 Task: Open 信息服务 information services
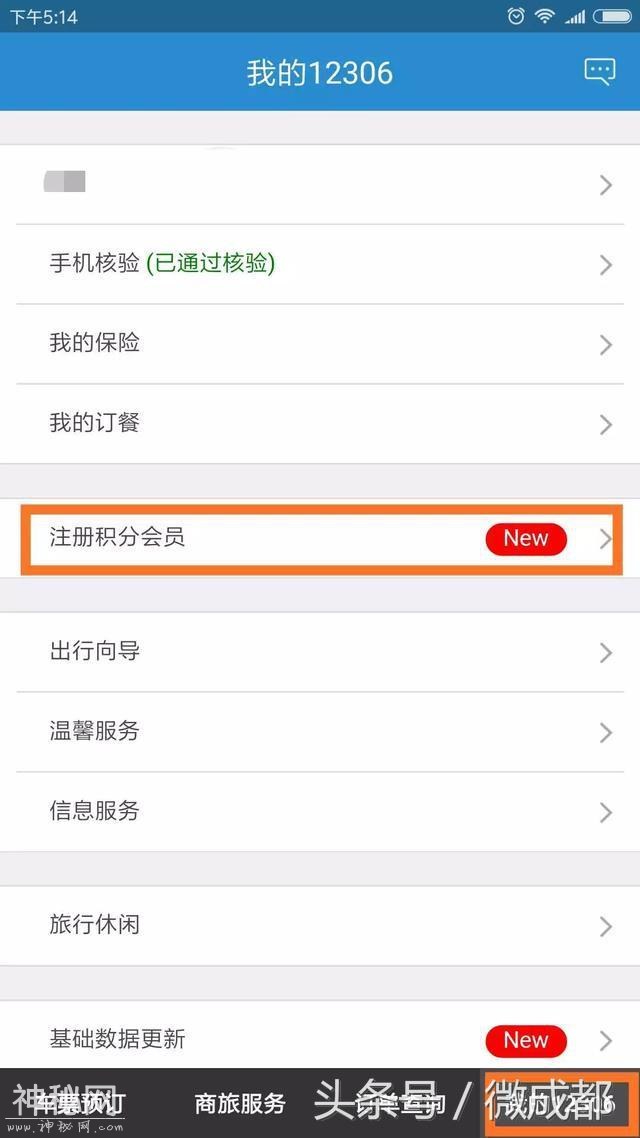(320, 812)
